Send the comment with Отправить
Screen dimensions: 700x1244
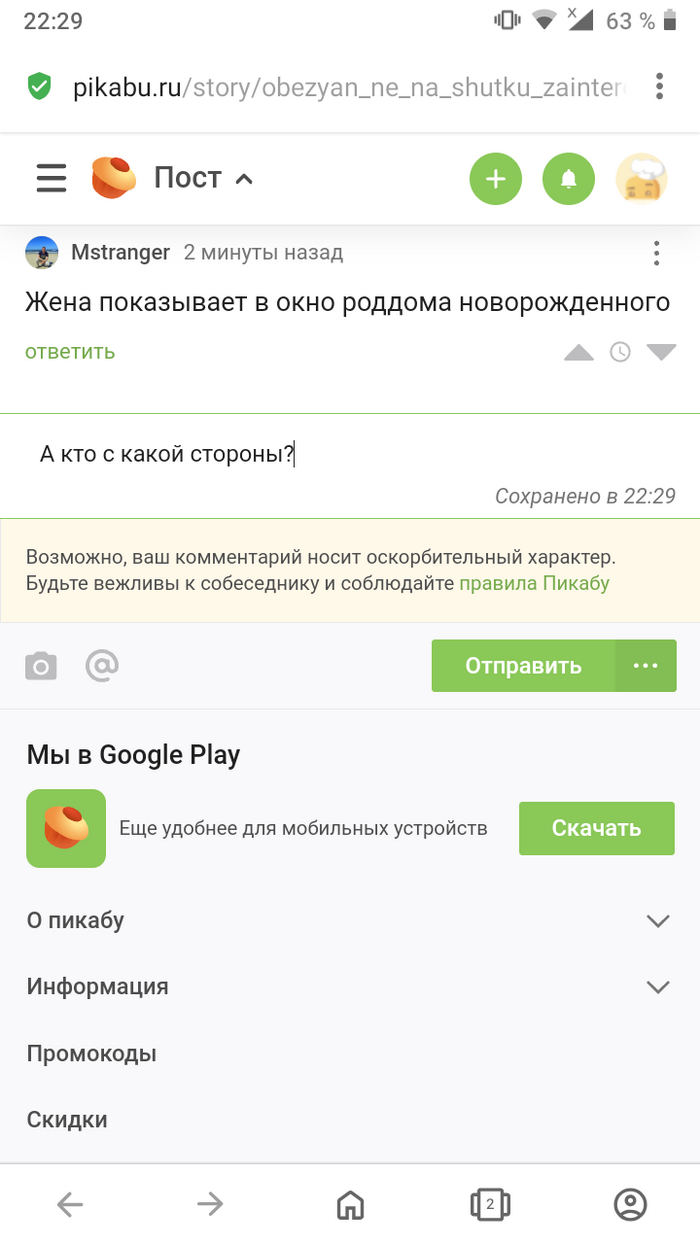(522, 666)
